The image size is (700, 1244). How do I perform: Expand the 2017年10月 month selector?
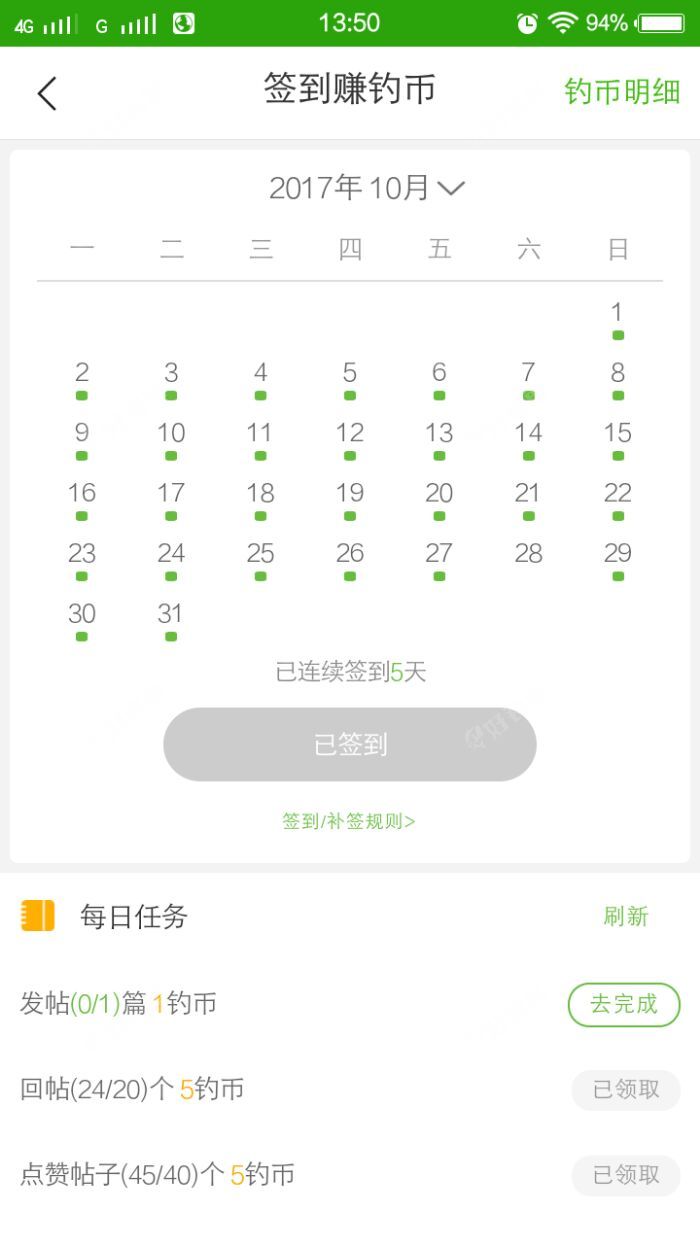366,188
